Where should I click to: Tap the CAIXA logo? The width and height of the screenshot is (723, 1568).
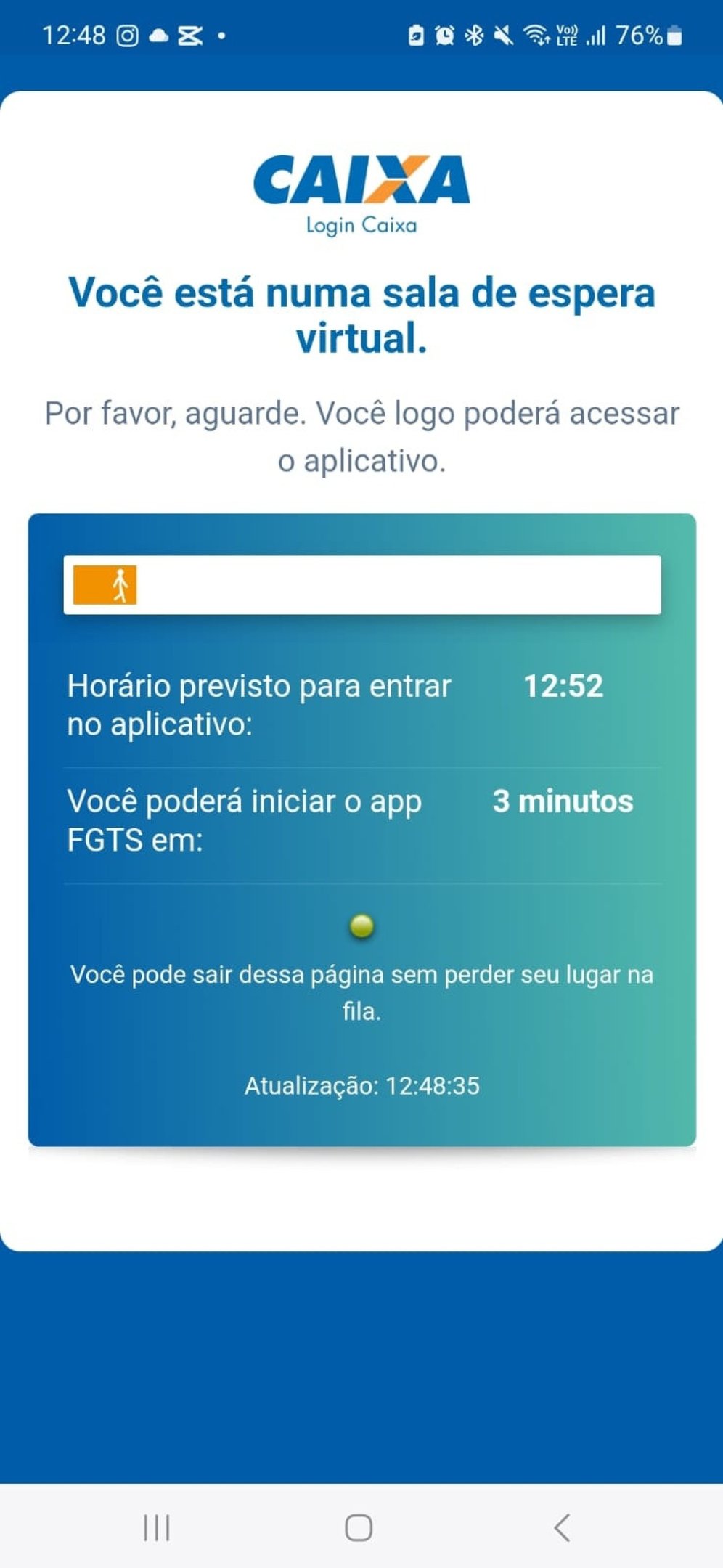coord(361,181)
